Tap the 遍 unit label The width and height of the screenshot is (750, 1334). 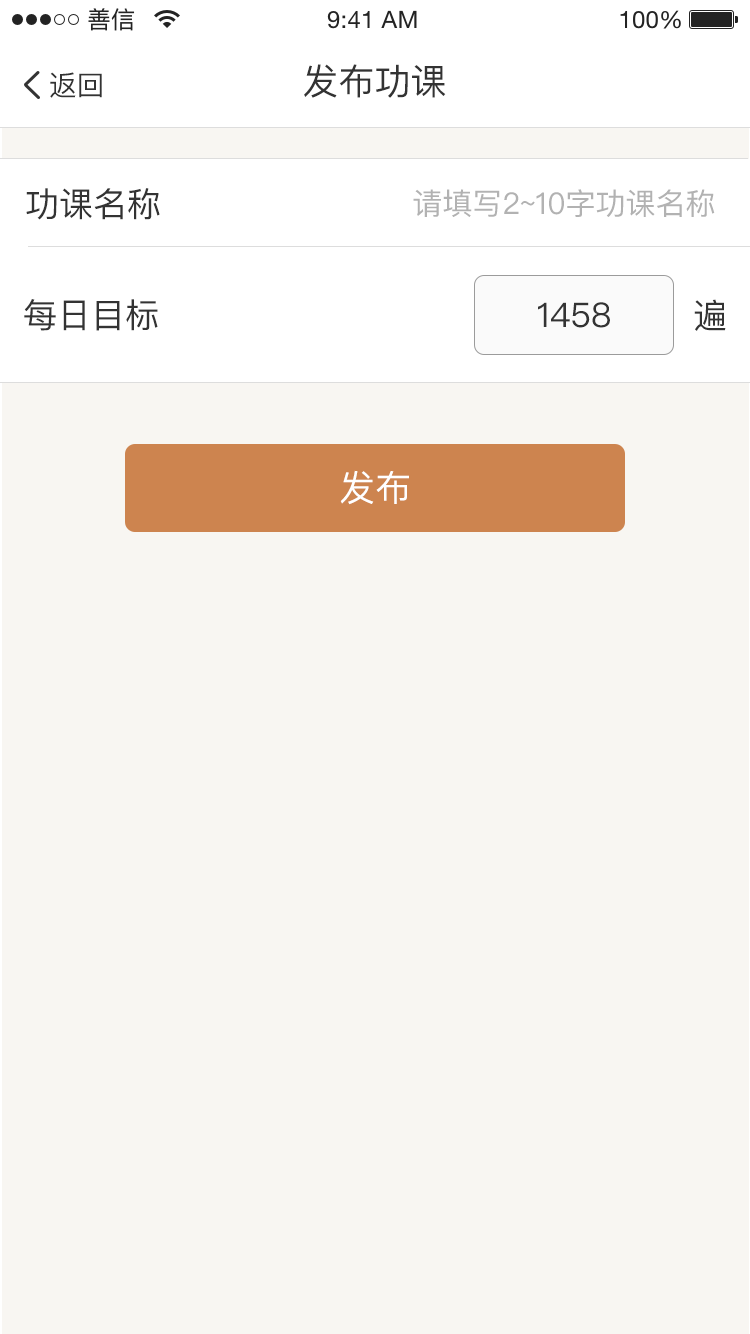710,315
